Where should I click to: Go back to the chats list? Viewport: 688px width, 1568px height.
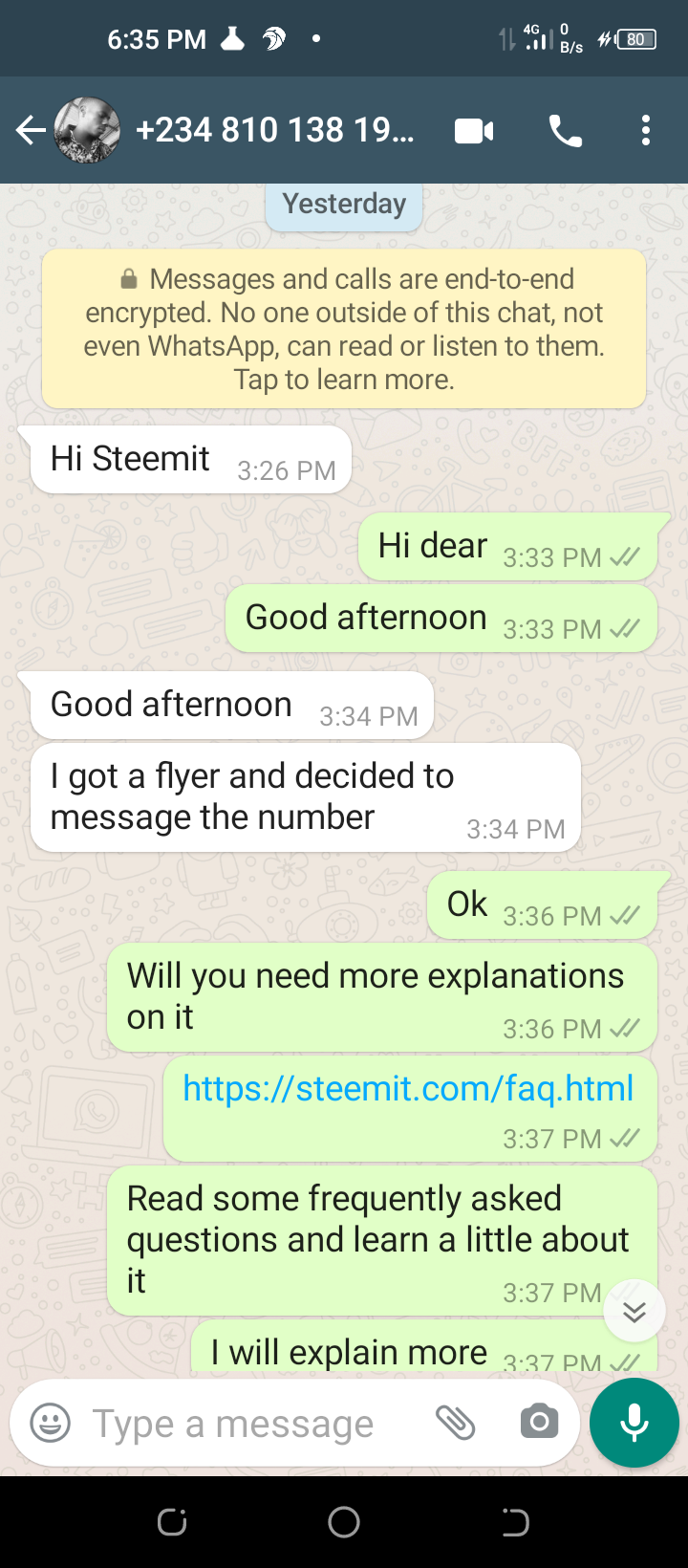[31, 130]
